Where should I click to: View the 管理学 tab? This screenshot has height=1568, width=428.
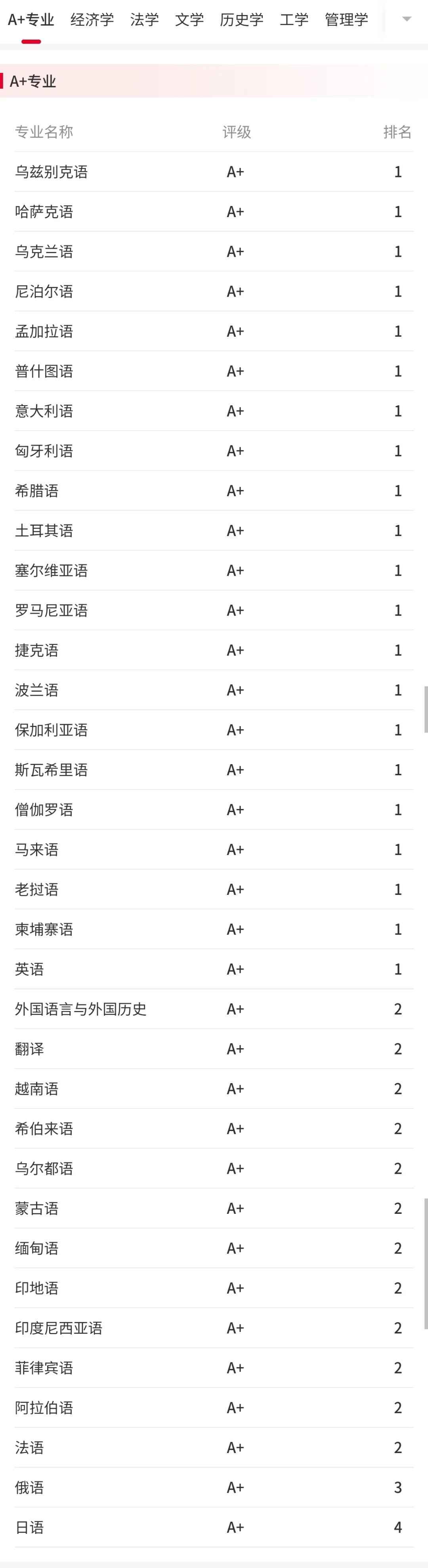point(346,20)
